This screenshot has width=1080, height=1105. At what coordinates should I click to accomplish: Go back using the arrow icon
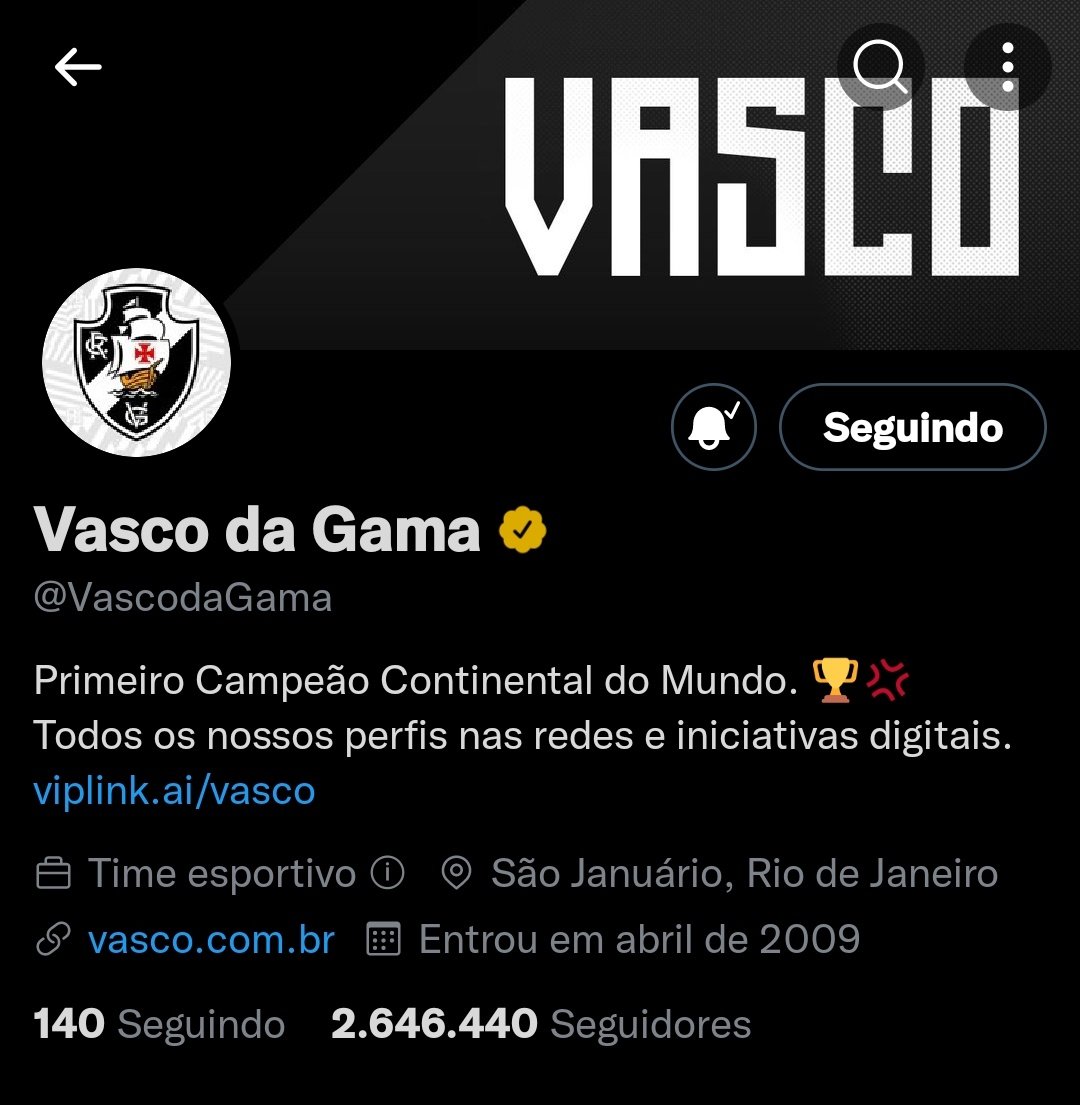(78, 67)
